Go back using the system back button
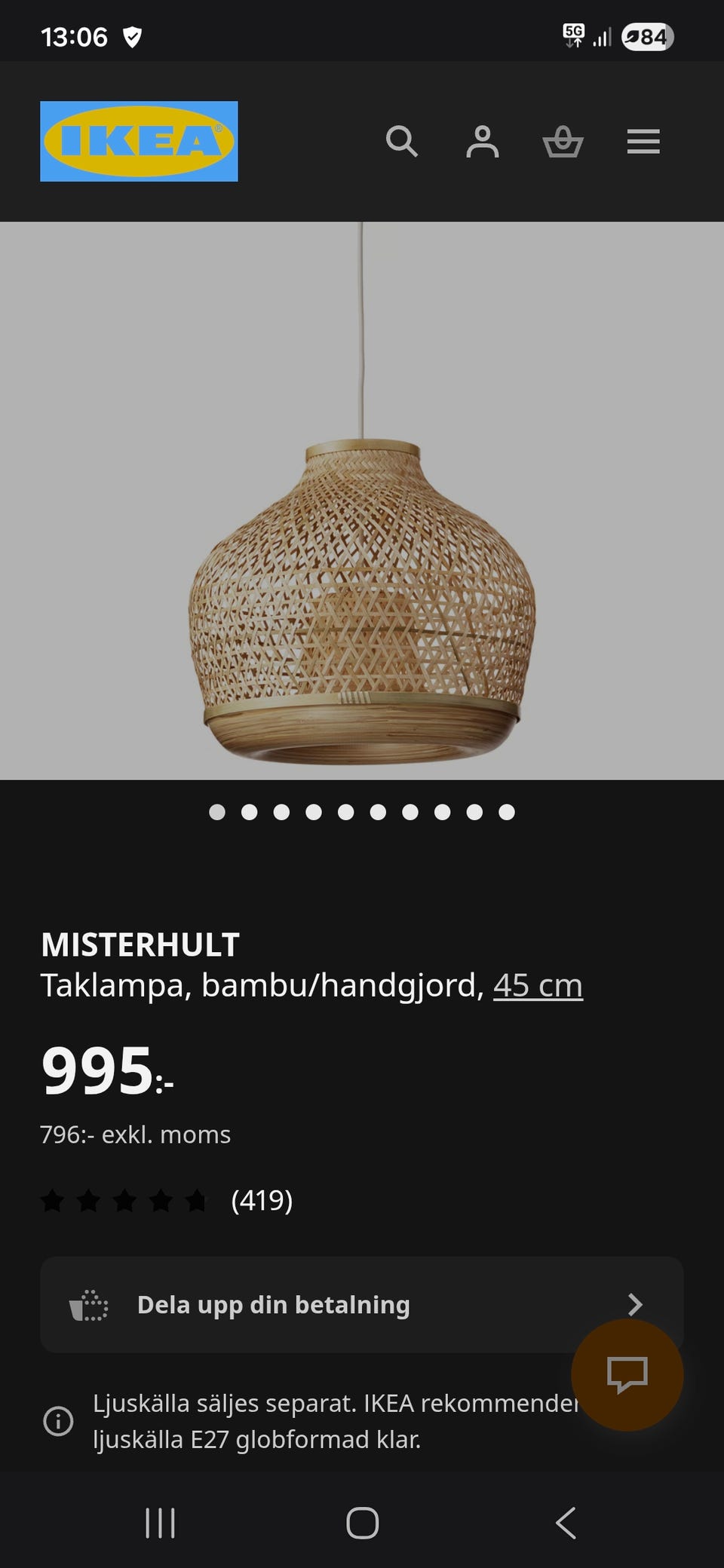724x1568 pixels. coord(566,1523)
